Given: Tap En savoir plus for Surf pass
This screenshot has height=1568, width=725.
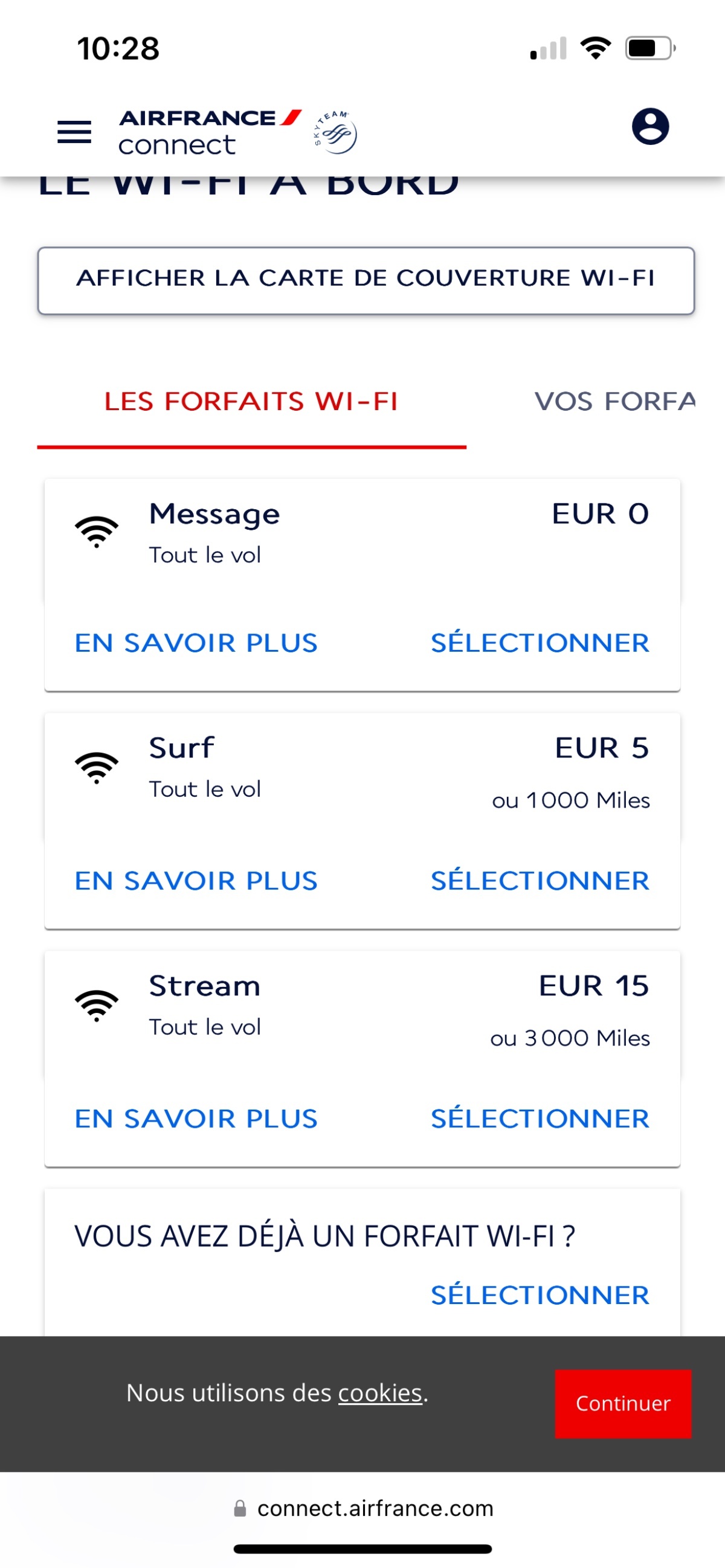Looking at the screenshot, I should click(196, 881).
